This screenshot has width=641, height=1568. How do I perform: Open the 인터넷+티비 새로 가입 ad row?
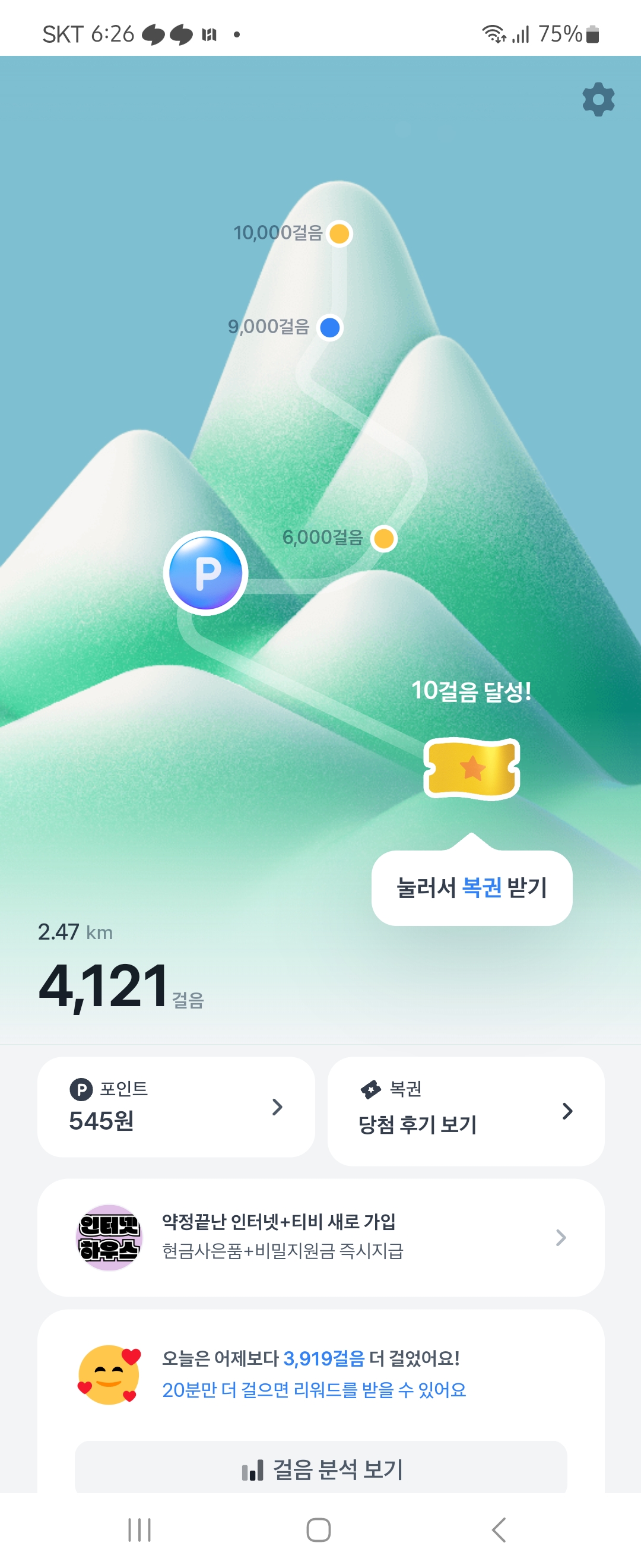pyautogui.click(x=320, y=1238)
